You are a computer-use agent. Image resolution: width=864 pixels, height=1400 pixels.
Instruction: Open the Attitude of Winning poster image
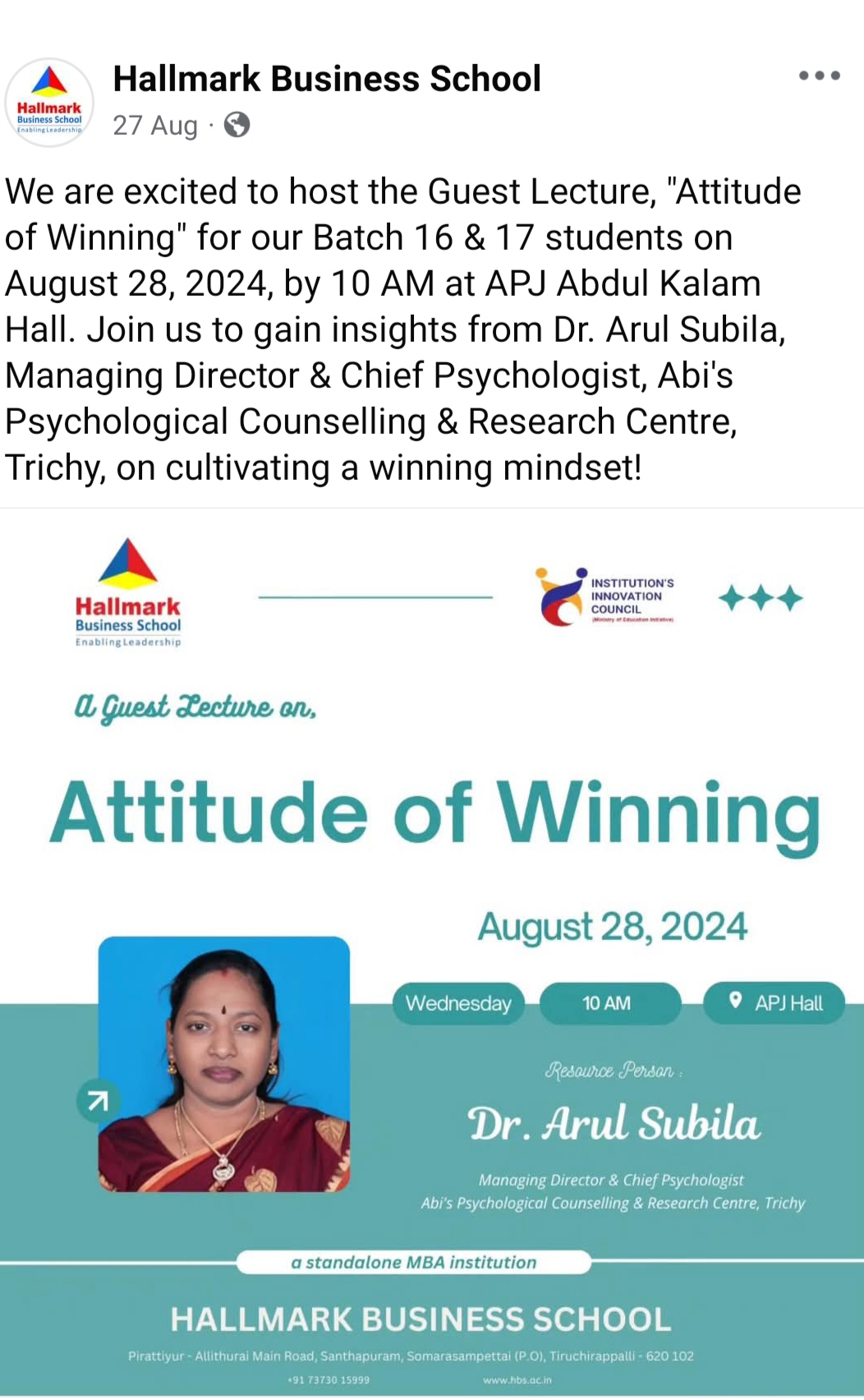coord(432,904)
